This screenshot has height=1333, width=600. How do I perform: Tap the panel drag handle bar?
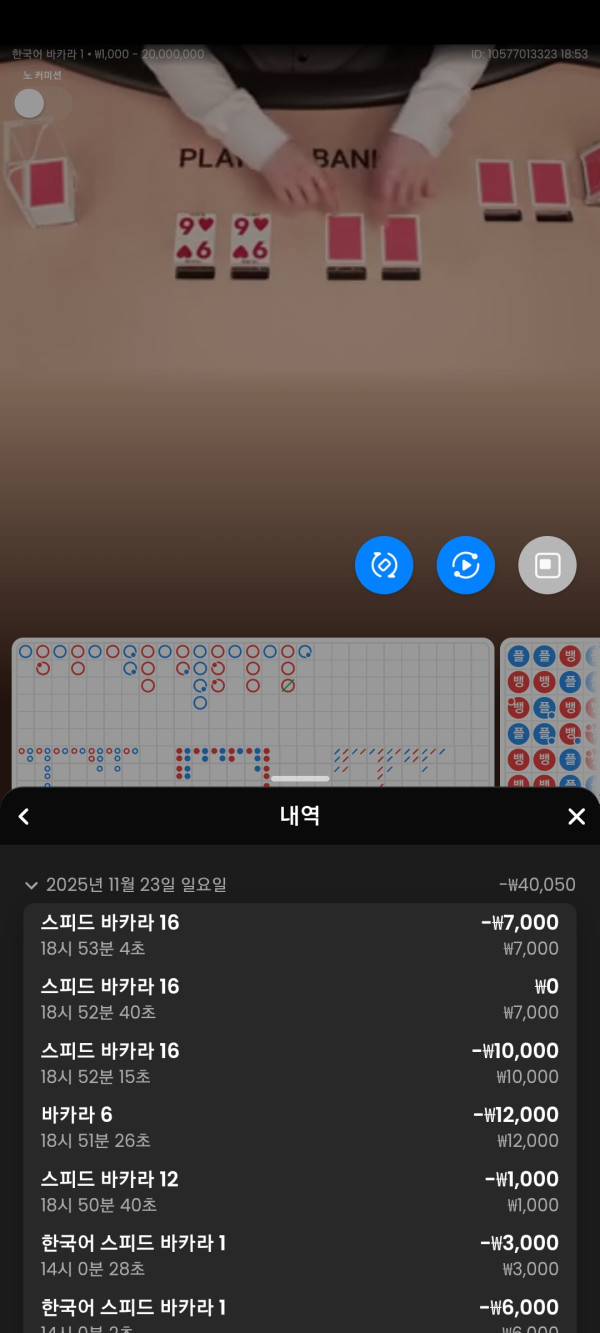pyautogui.click(x=300, y=778)
